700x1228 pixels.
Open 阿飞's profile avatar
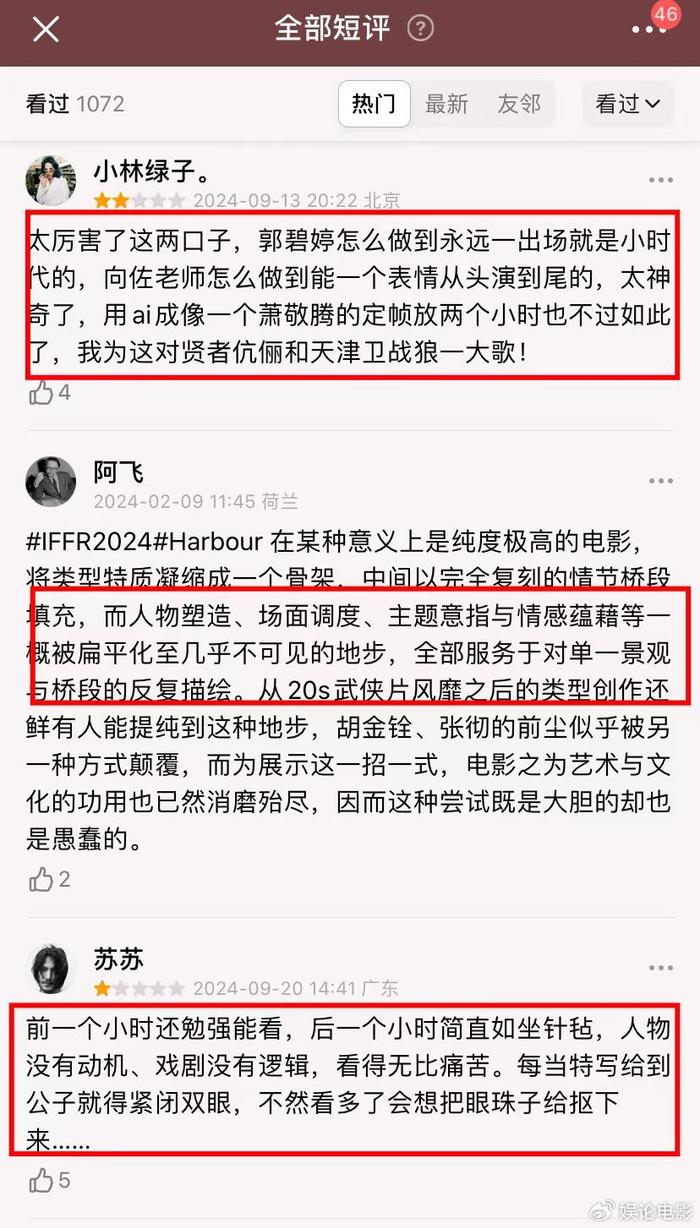(x=51, y=481)
